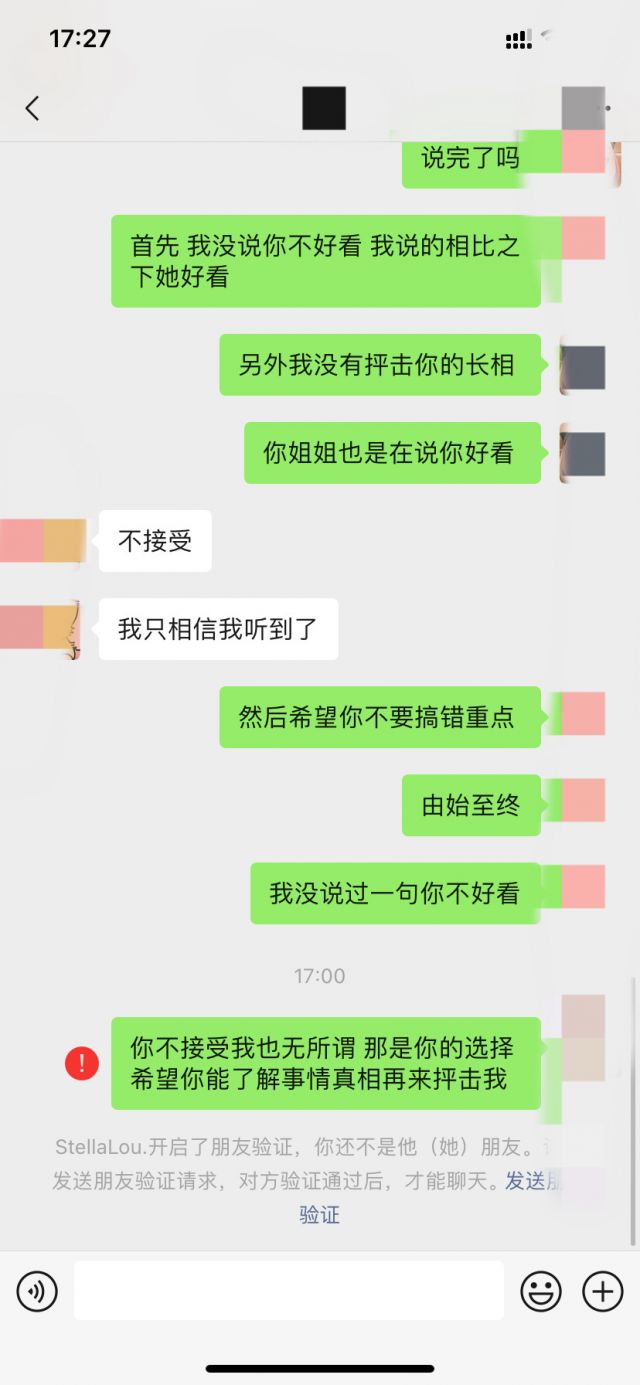Viewport: 640px width, 1385px height.
Task: Focus the message text field
Action: point(288,1291)
